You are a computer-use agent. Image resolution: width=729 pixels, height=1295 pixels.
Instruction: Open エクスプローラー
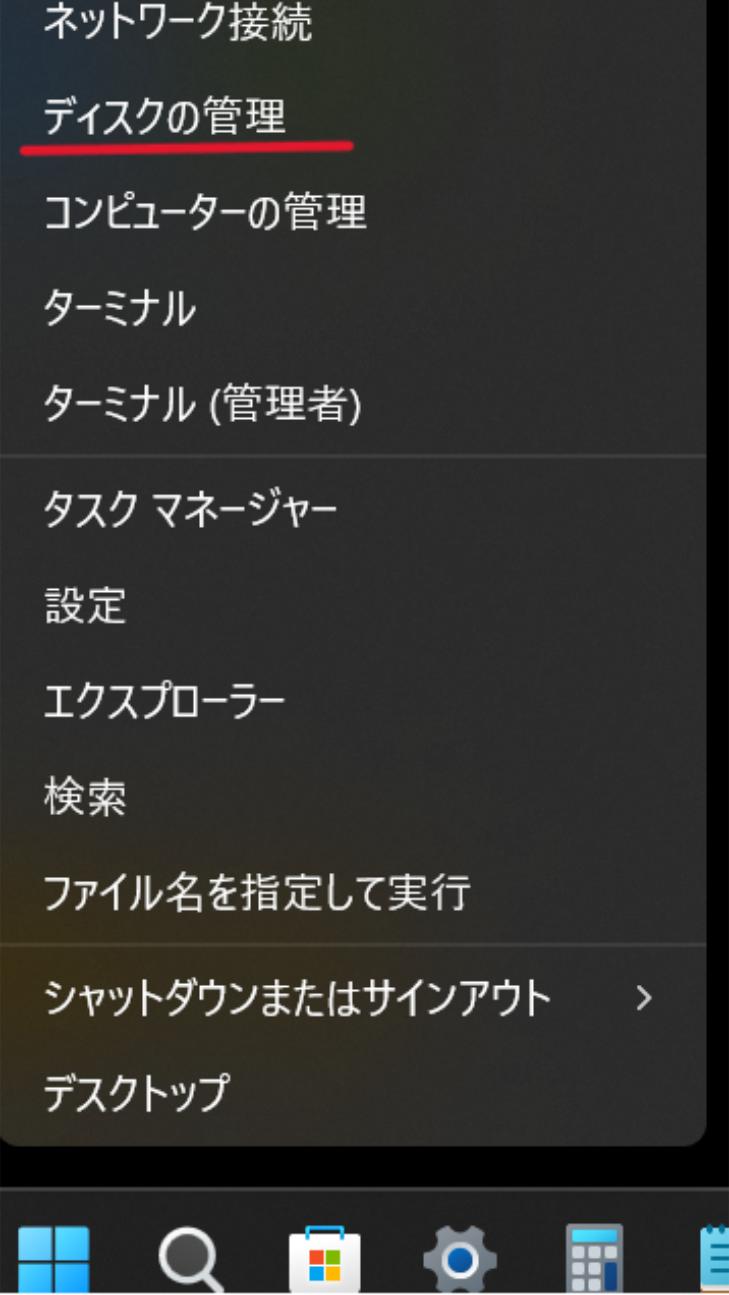[164, 701]
